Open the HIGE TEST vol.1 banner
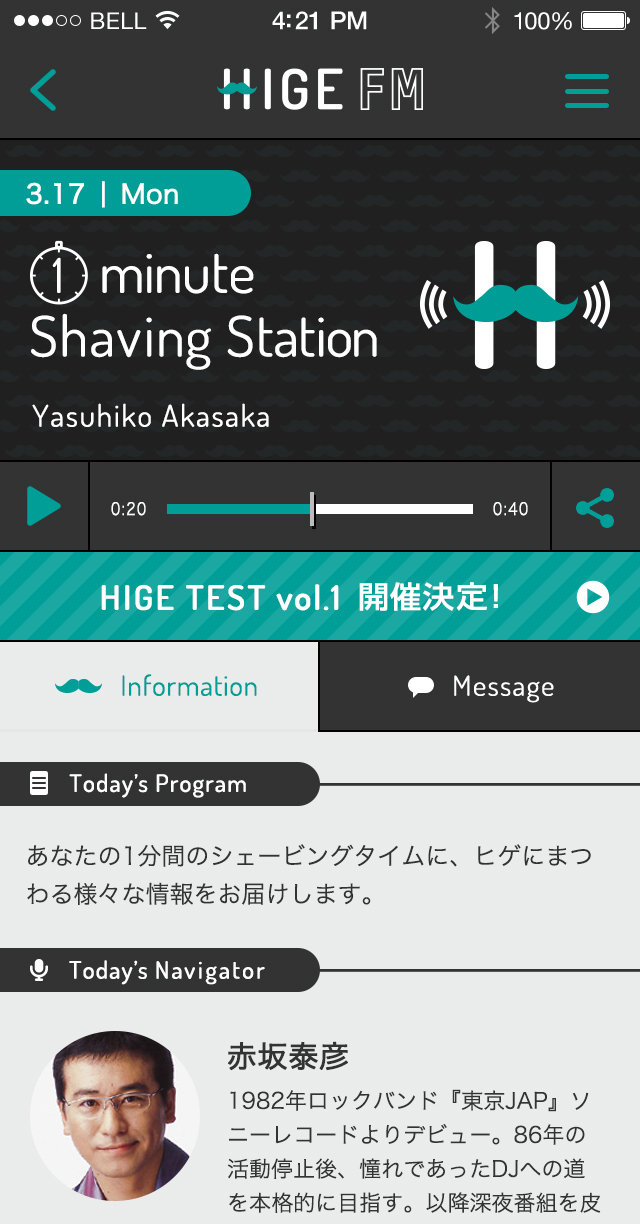 [320, 598]
